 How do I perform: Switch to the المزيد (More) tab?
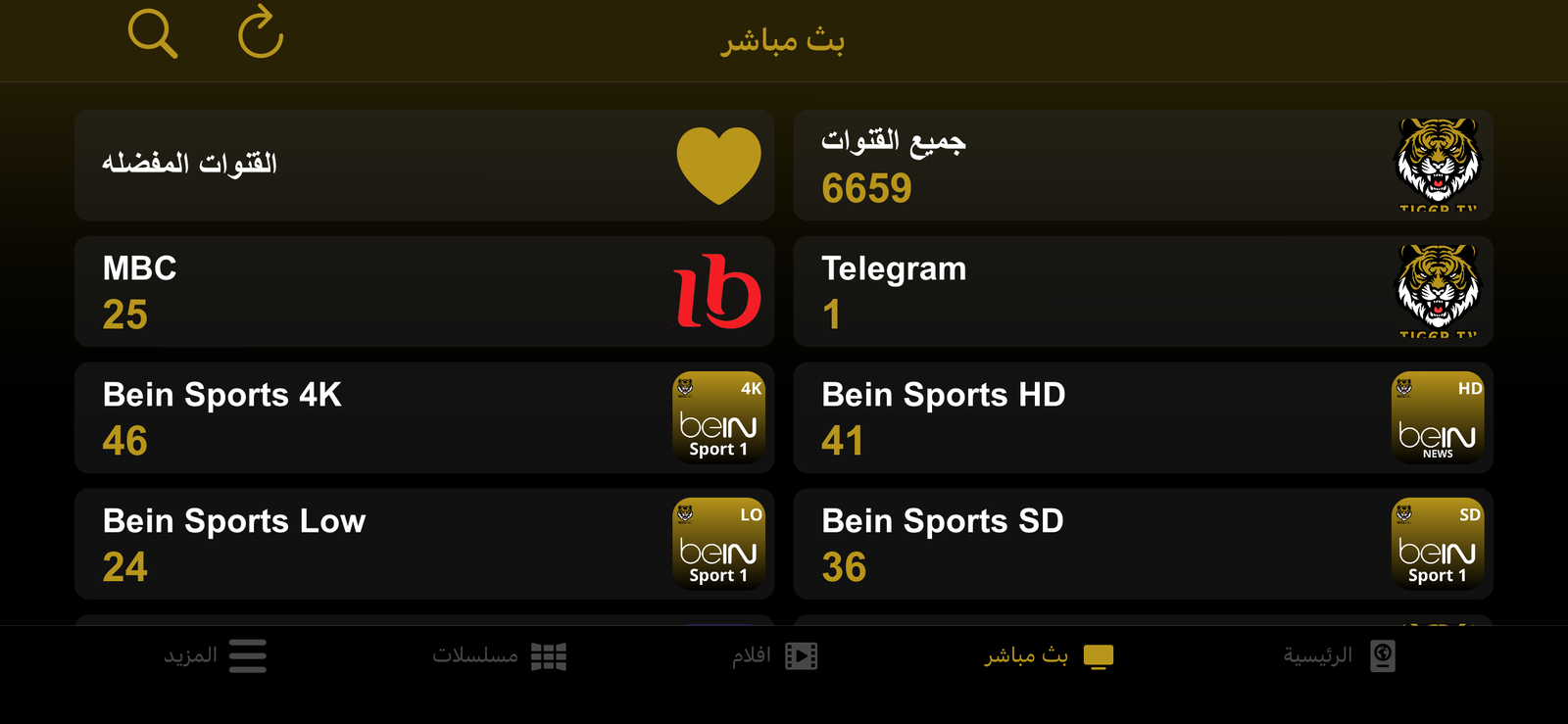216,655
